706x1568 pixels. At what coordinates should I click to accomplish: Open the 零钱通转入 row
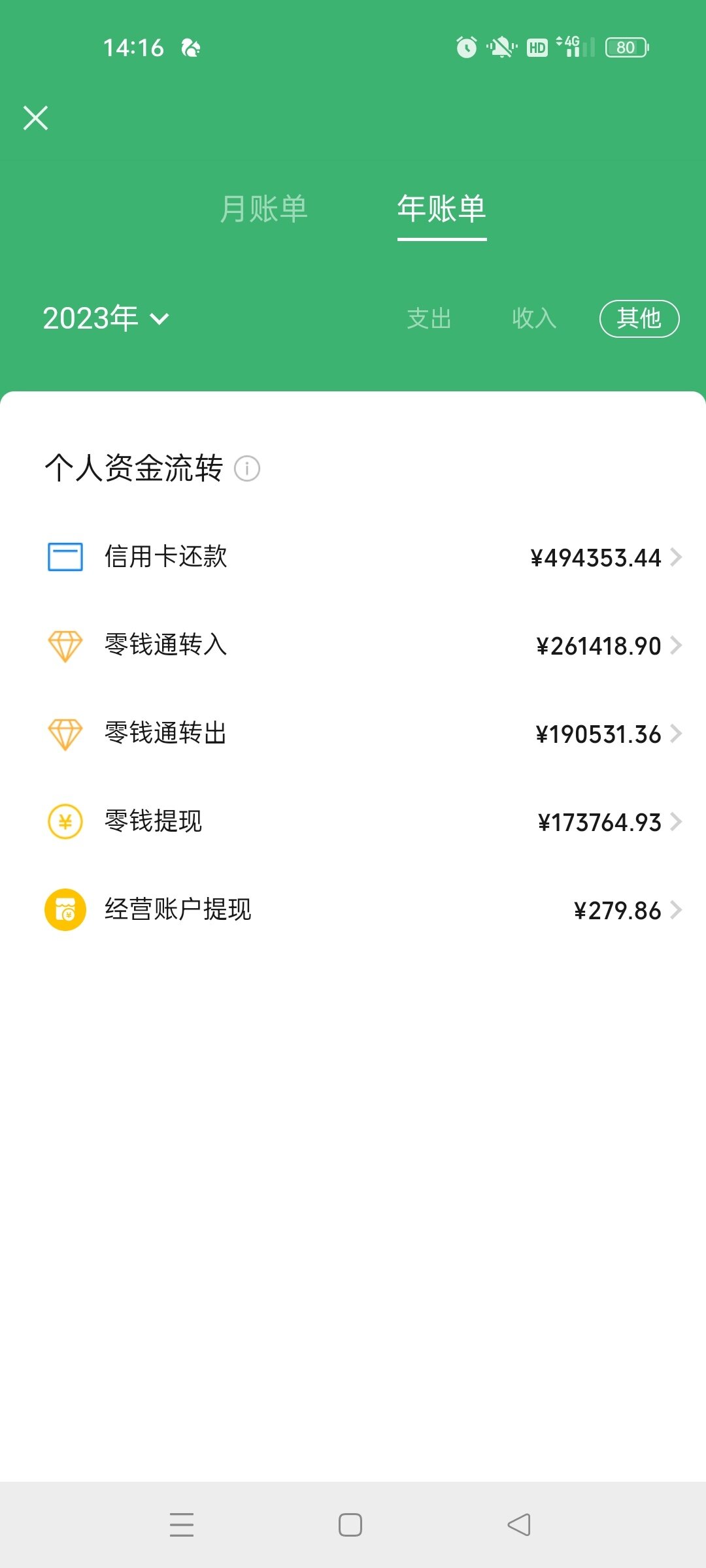point(353,645)
